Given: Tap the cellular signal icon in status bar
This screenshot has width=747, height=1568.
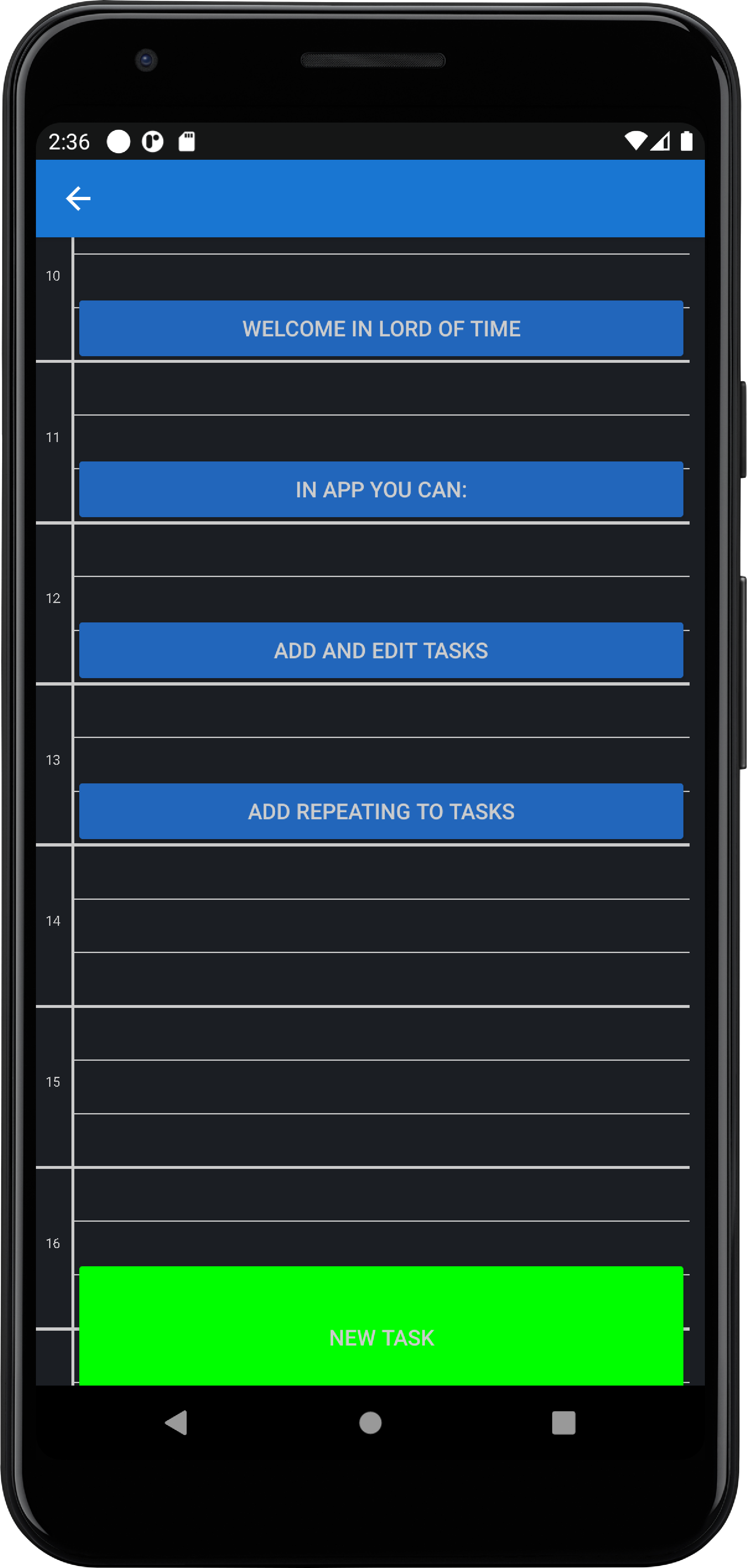Looking at the screenshot, I should pyautogui.click(x=661, y=141).
